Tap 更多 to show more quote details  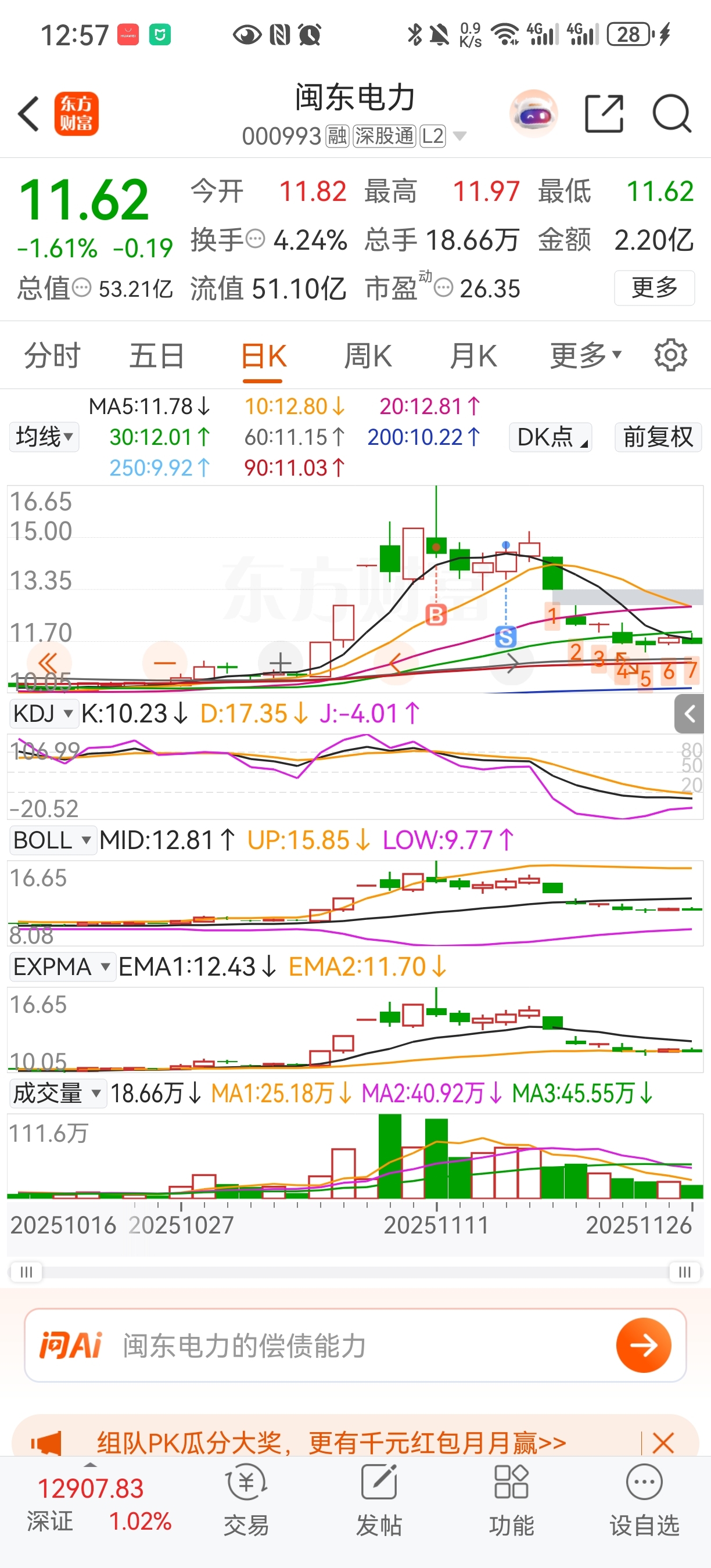point(653,287)
